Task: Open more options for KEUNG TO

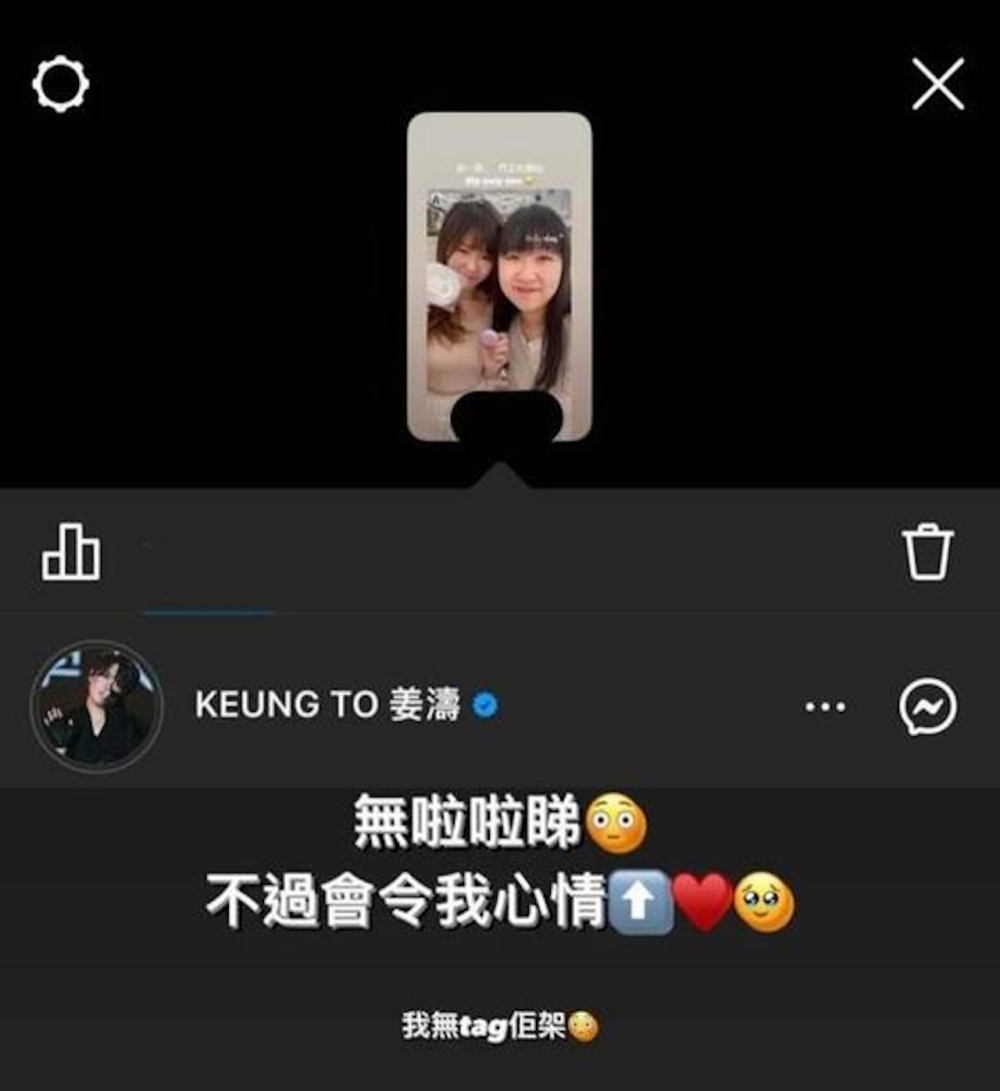Action: pos(825,707)
